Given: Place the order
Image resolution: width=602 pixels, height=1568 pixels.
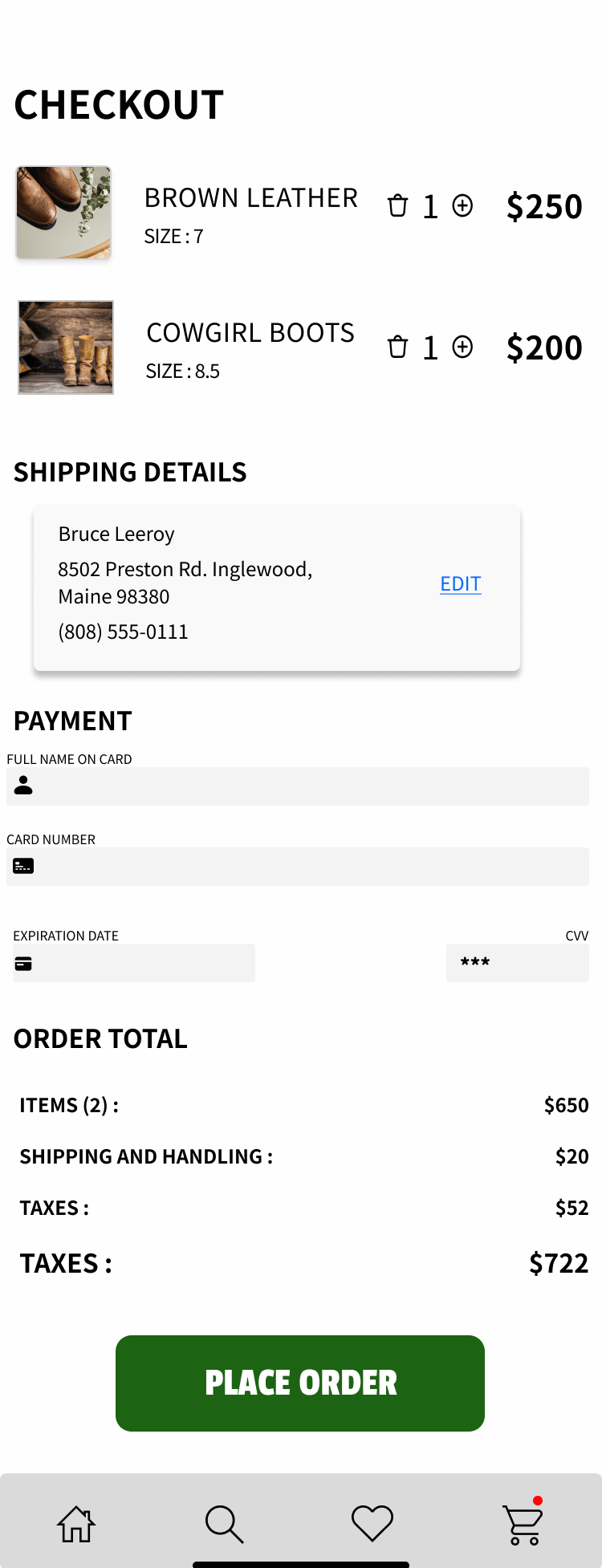Looking at the screenshot, I should coord(300,1383).
